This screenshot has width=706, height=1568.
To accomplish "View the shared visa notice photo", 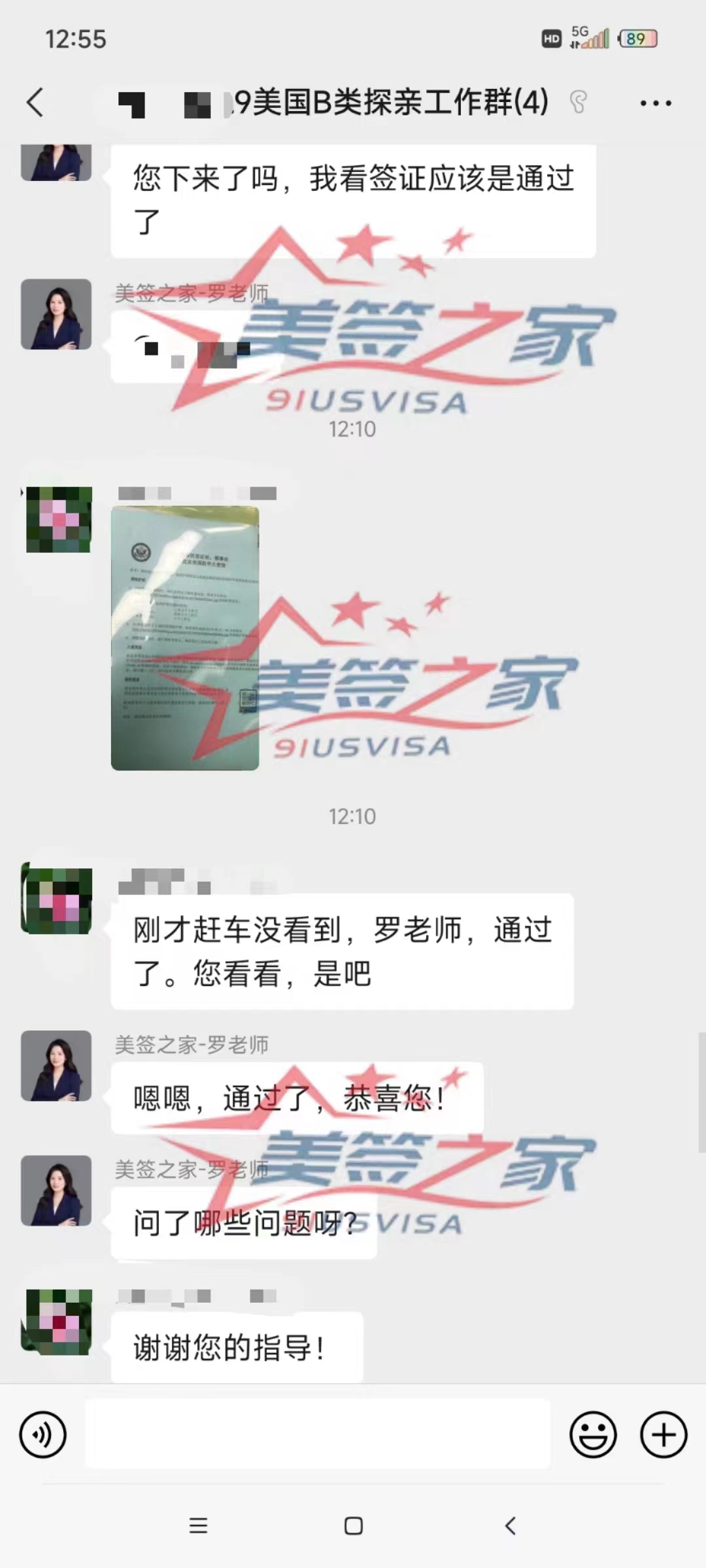I will (185, 638).
